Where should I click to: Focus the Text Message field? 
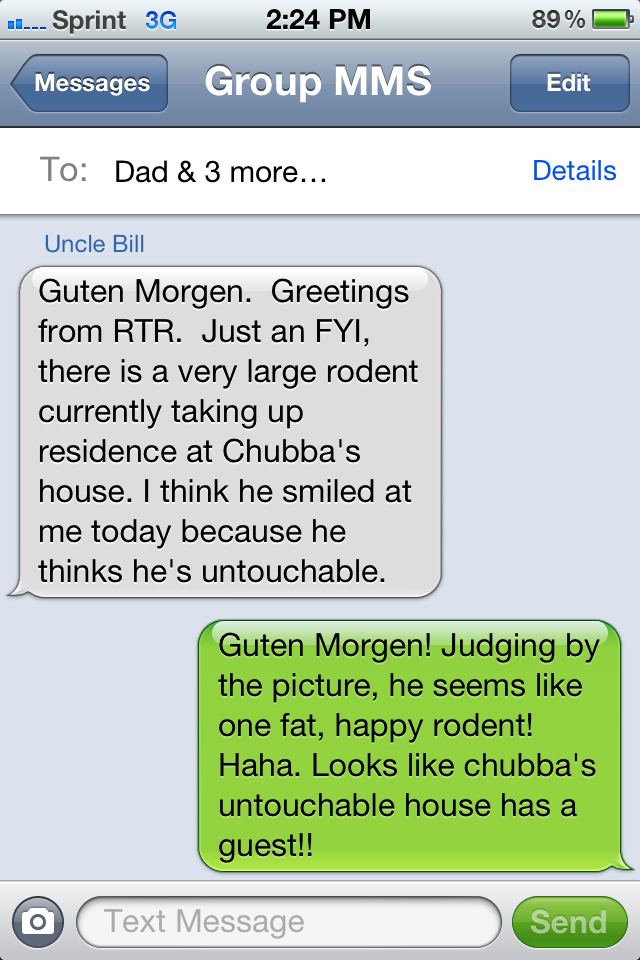tap(288, 921)
